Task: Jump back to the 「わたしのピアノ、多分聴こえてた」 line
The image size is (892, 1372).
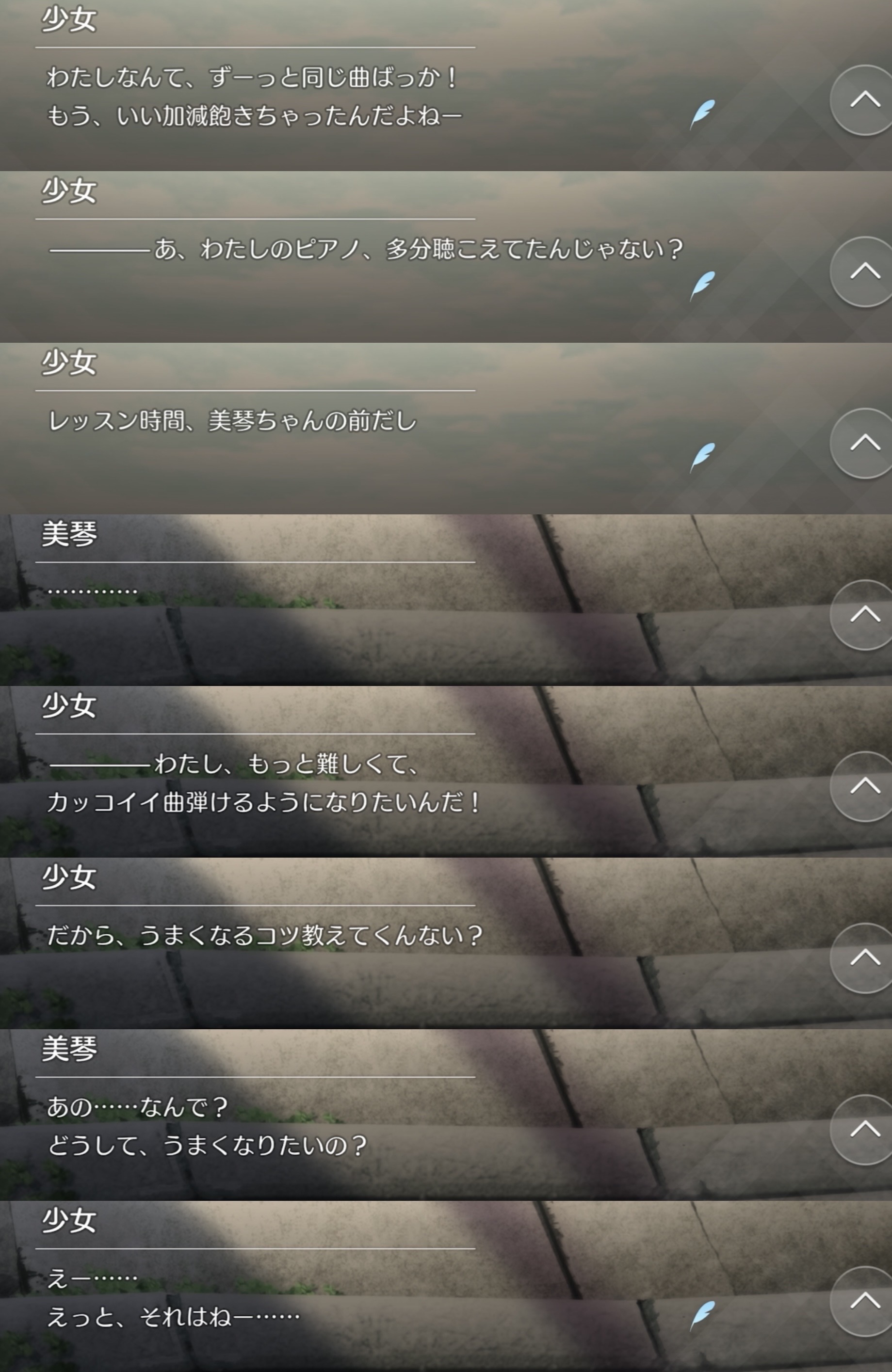Action: 863,271
